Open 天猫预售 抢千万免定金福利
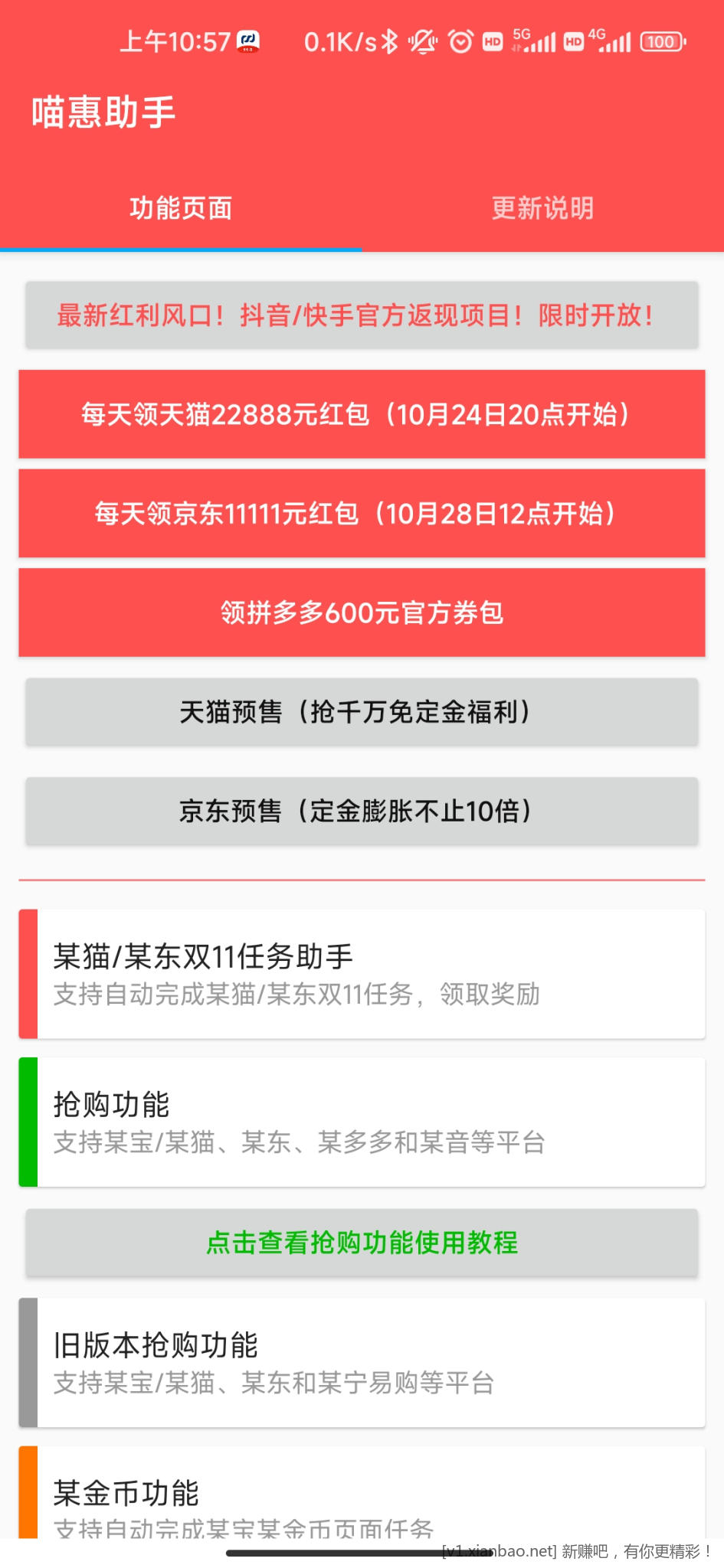Image resolution: width=724 pixels, height=1568 pixels. [x=362, y=712]
